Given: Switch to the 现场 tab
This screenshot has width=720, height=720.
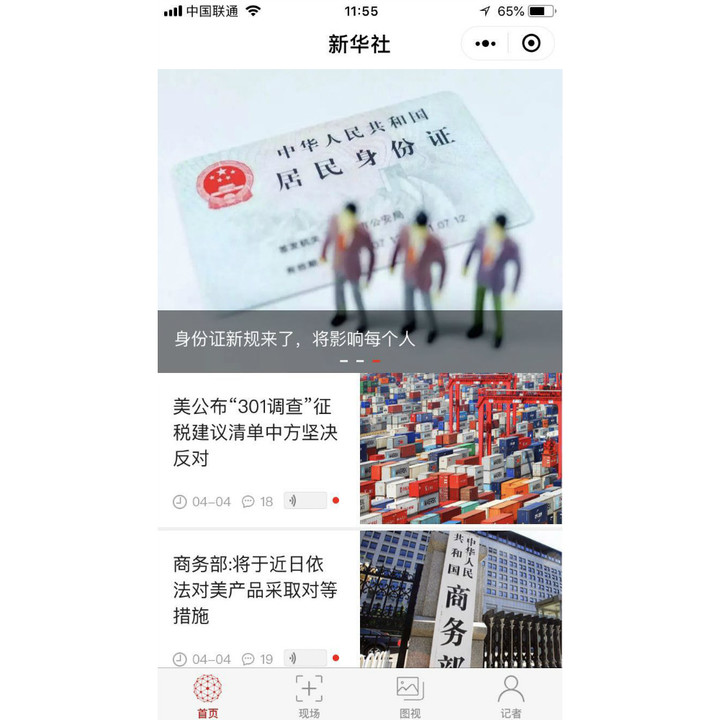Looking at the screenshot, I should coord(309,696).
